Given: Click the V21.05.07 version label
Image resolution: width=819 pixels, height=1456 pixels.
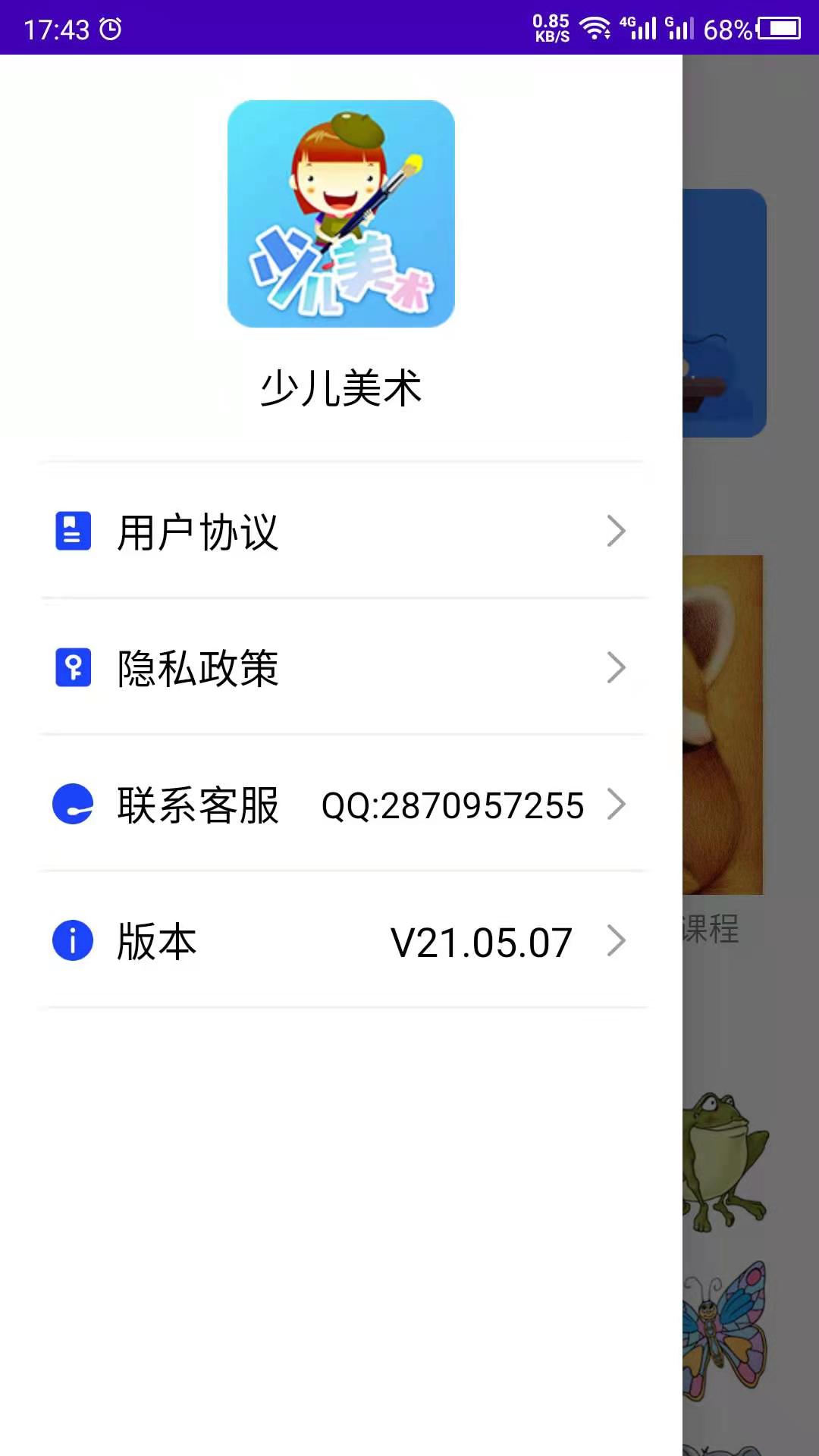Looking at the screenshot, I should pyautogui.click(x=479, y=941).
